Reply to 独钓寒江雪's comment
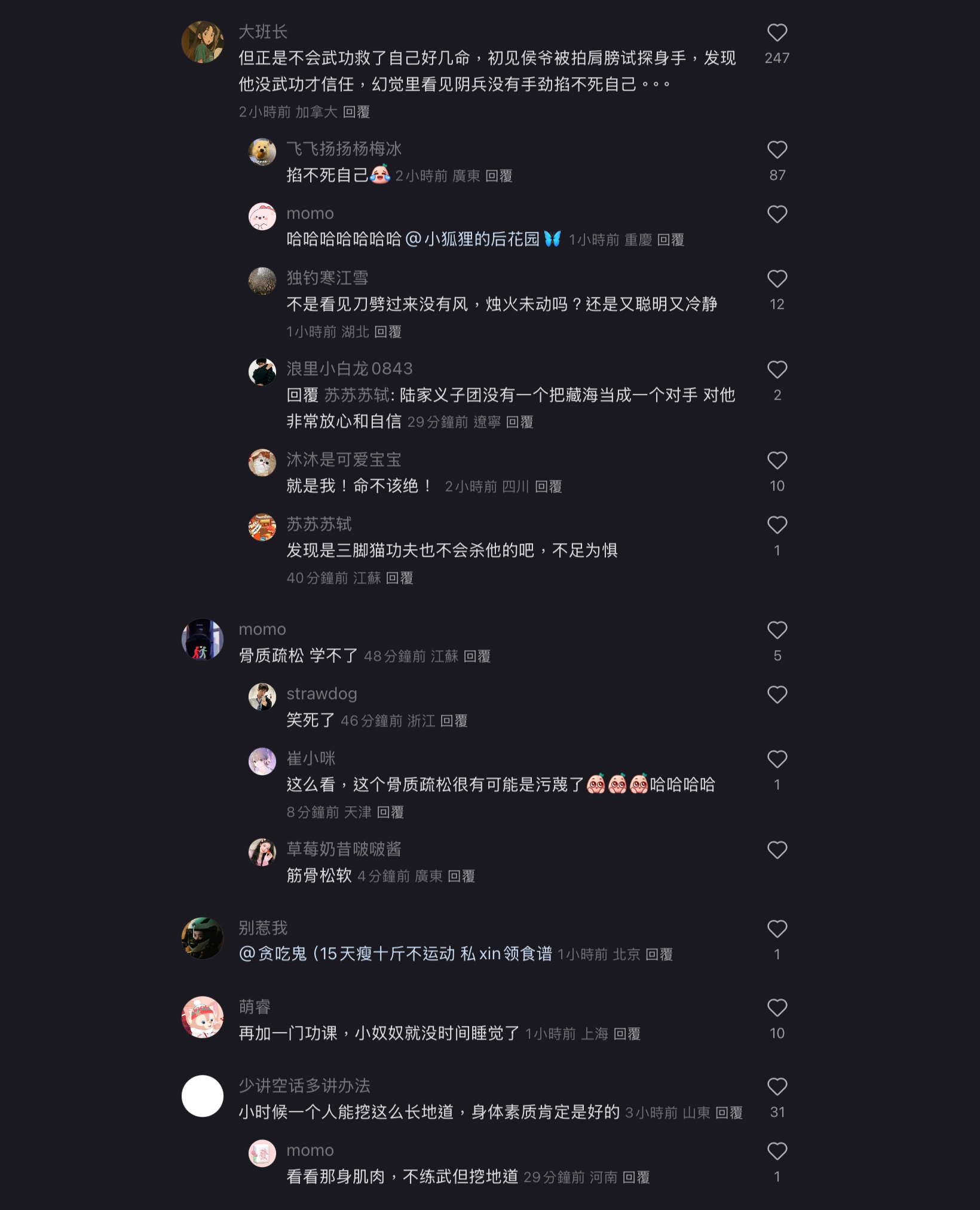 [x=388, y=332]
